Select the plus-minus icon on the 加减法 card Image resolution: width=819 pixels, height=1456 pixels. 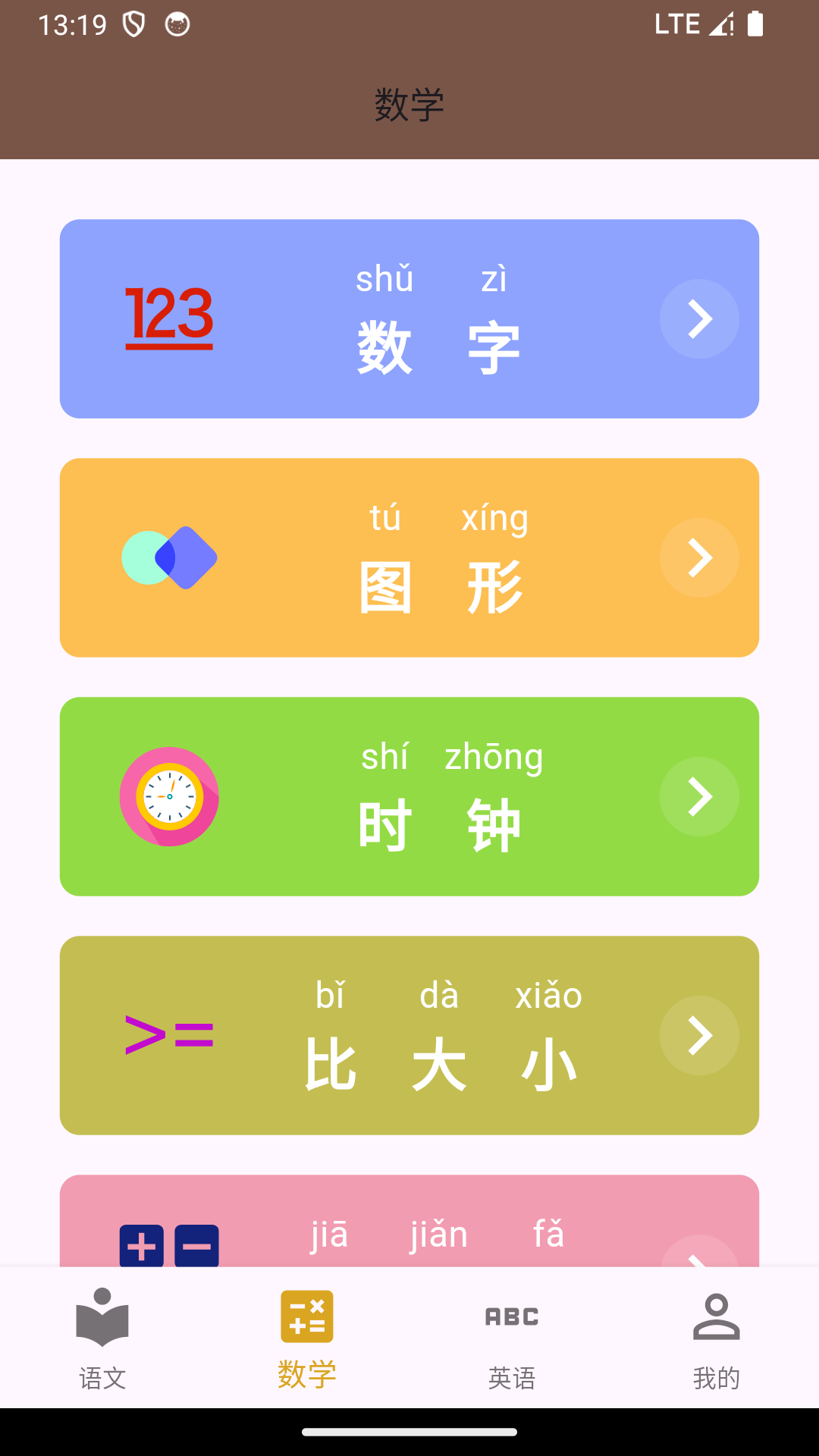[170, 1241]
